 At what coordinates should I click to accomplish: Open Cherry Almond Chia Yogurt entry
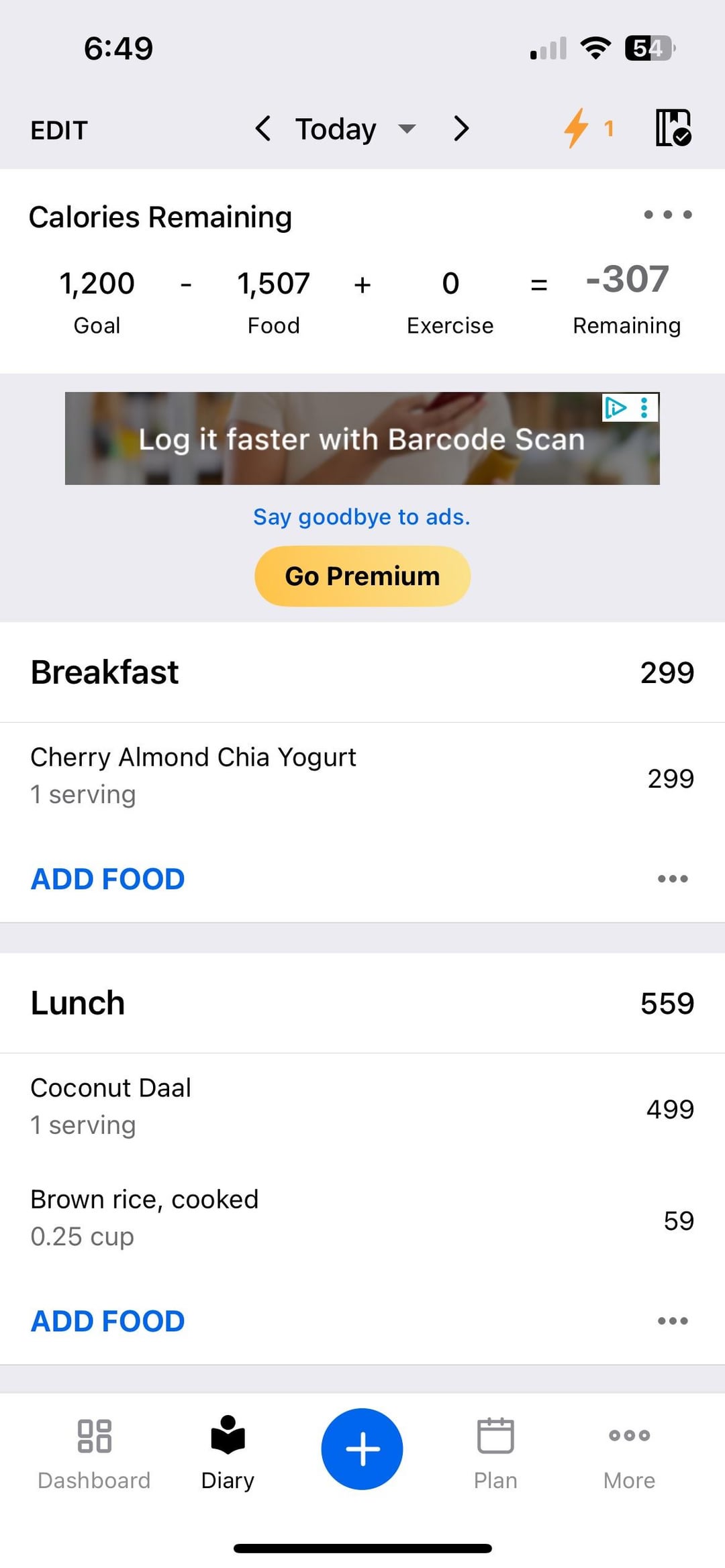(361, 776)
